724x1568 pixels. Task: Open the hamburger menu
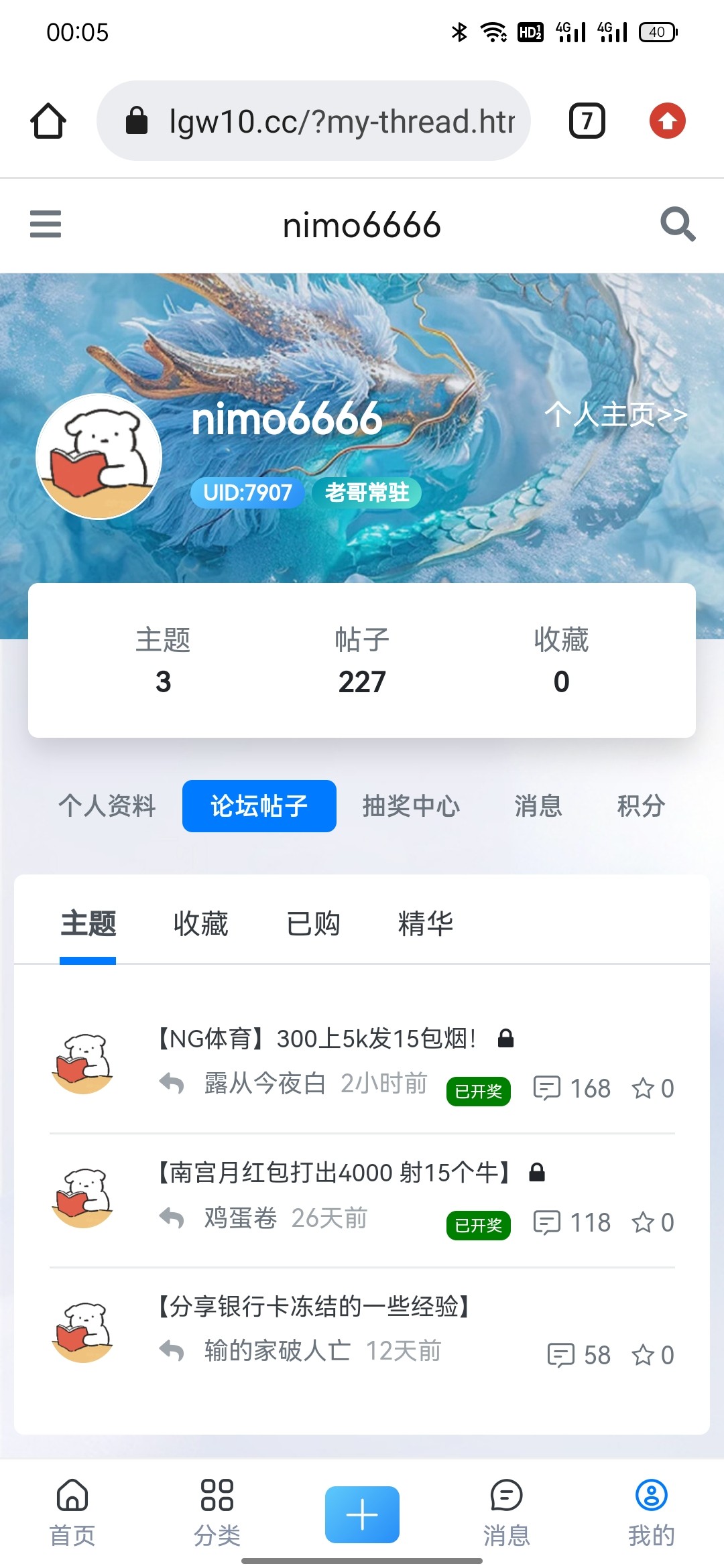[x=46, y=224]
